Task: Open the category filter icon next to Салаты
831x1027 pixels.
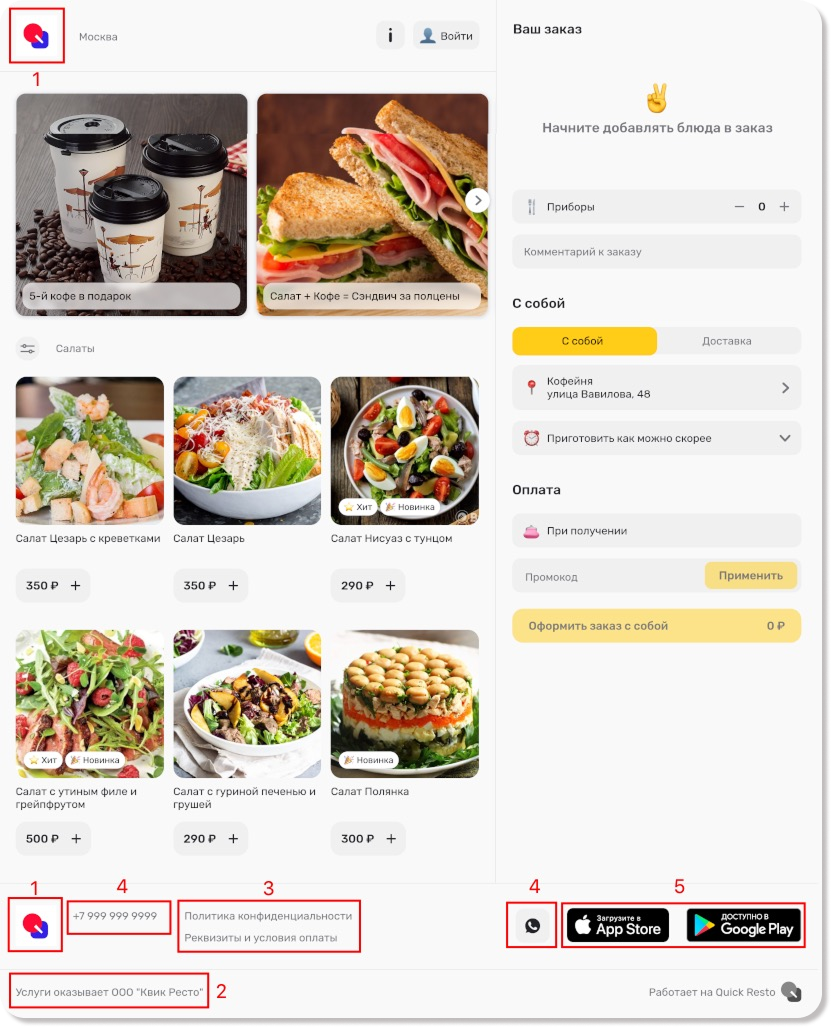Action: coord(28,349)
